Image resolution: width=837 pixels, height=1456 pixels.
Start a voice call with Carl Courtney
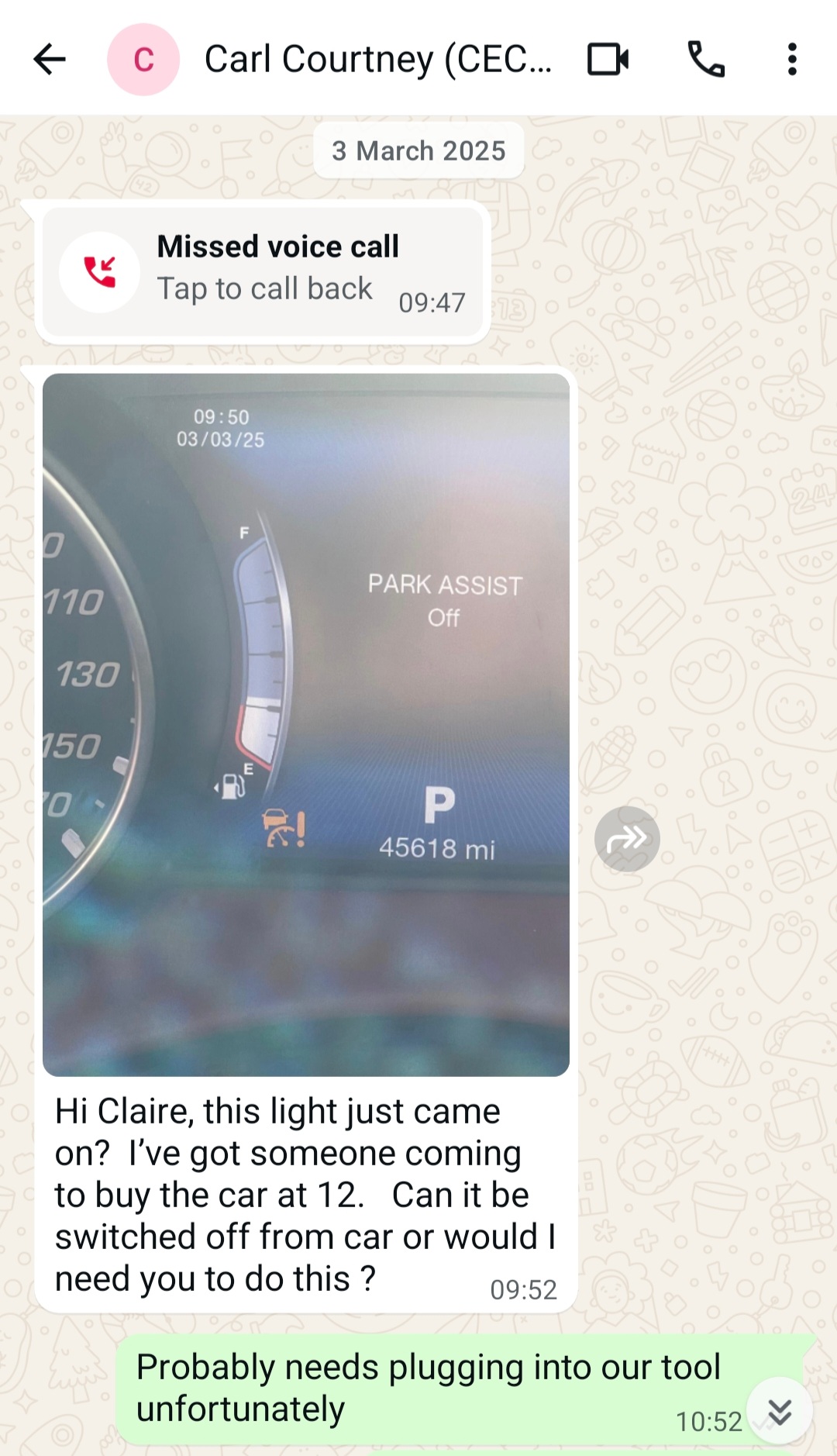point(706,60)
